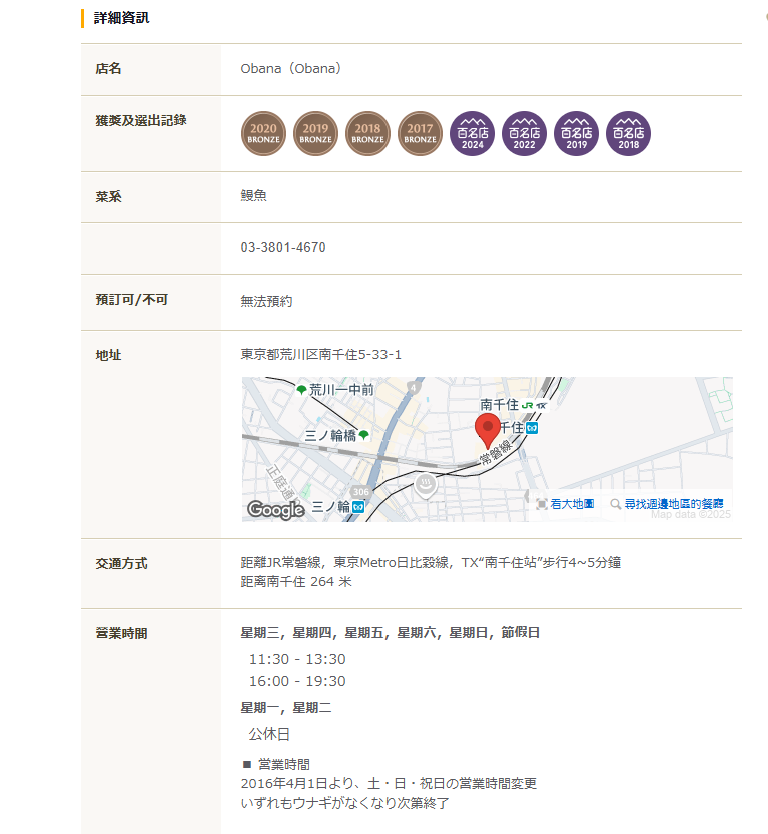
Task: Open the 百名店 2019 badge
Action: [577, 133]
